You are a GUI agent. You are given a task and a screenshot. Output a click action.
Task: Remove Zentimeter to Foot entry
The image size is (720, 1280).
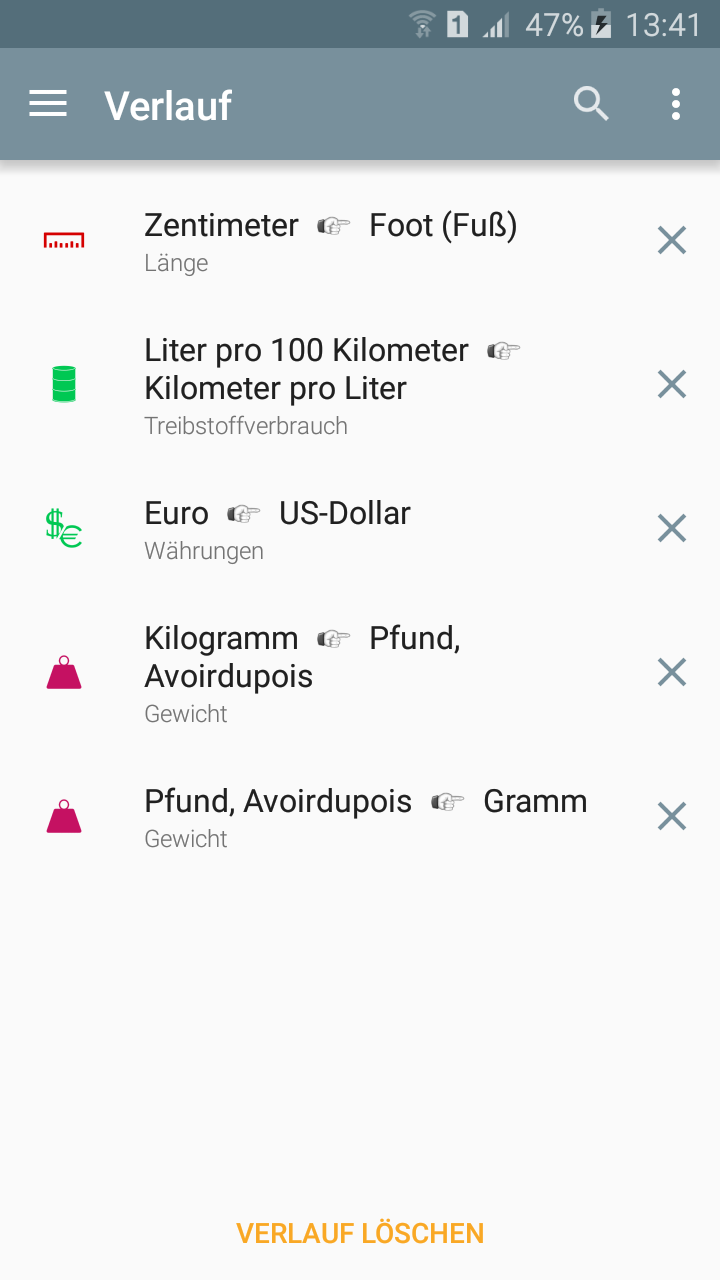click(x=672, y=240)
